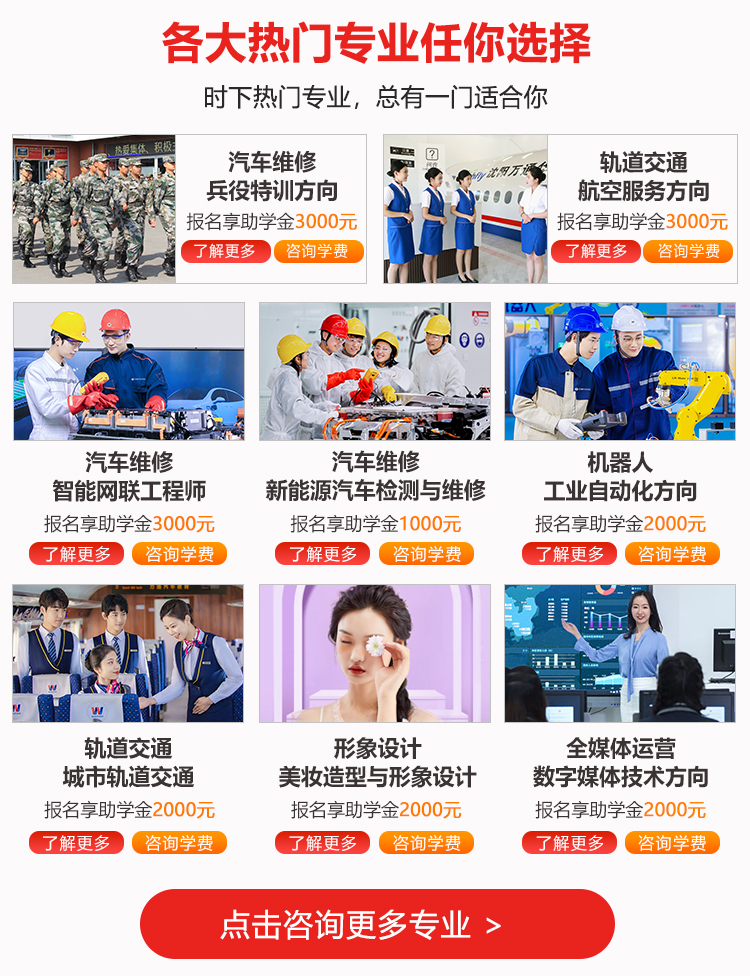The width and height of the screenshot is (750, 976).
Task: Tap 了解更多 under 航空服务方向
Action: (x=596, y=252)
